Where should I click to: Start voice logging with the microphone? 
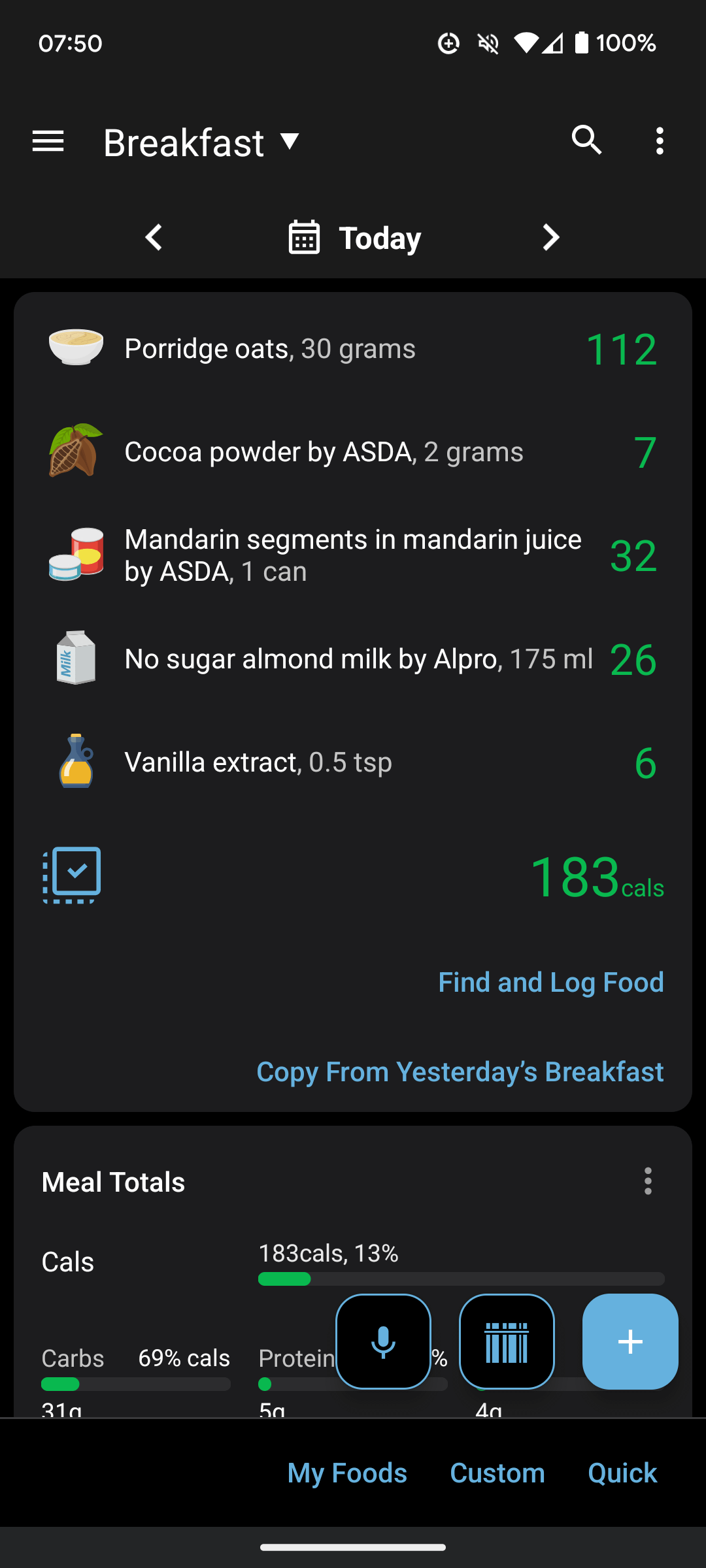[383, 1341]
